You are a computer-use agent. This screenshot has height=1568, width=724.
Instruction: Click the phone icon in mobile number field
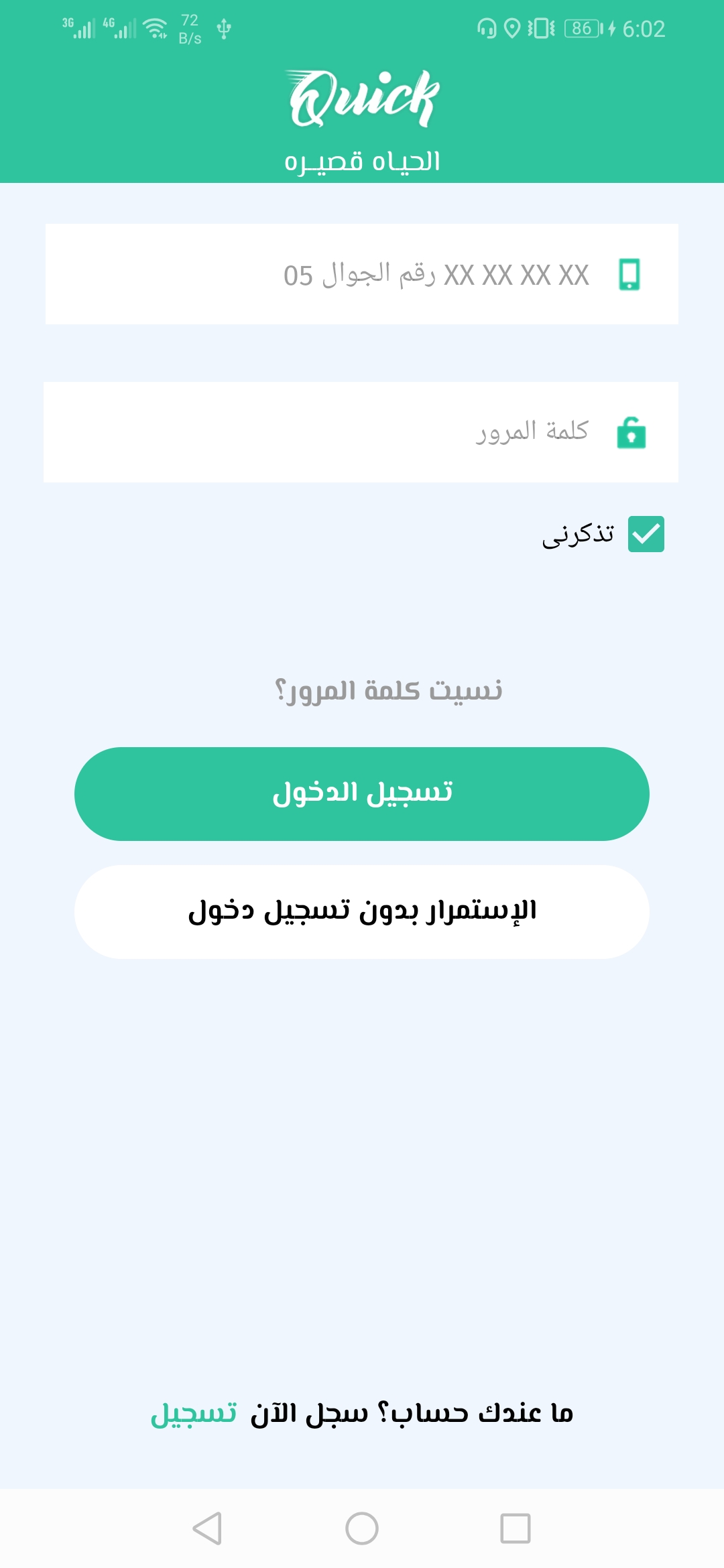[x=629, y=275]
